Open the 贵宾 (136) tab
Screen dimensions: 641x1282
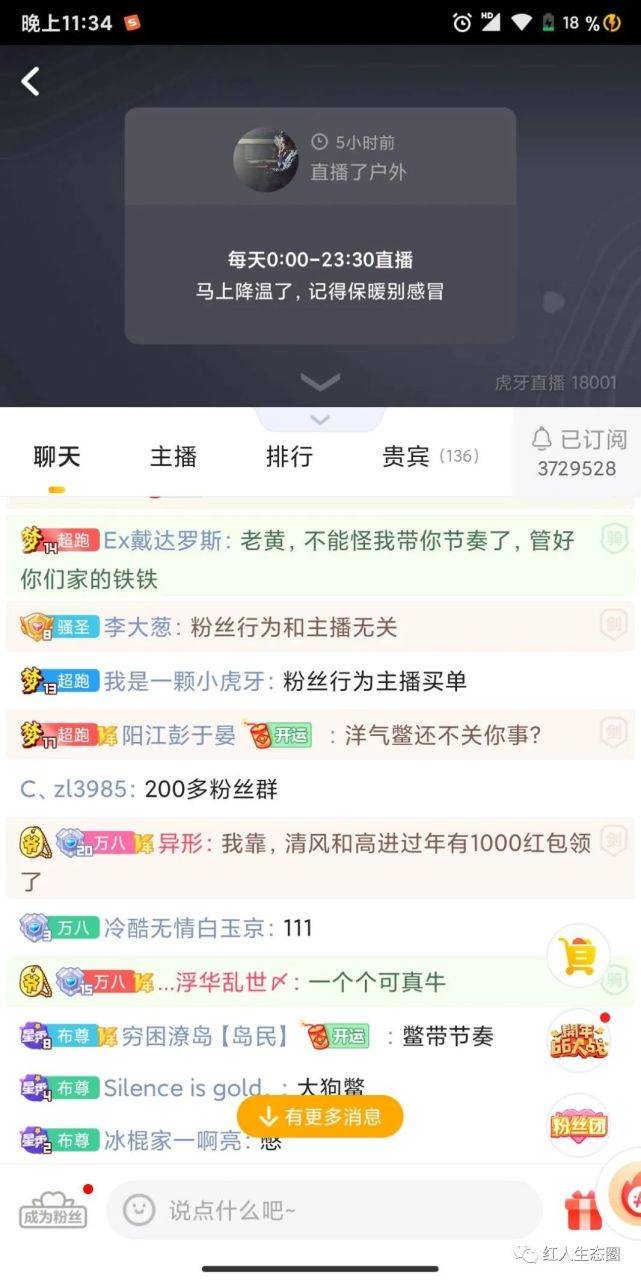pyautogui.click(x=430, y=458)
